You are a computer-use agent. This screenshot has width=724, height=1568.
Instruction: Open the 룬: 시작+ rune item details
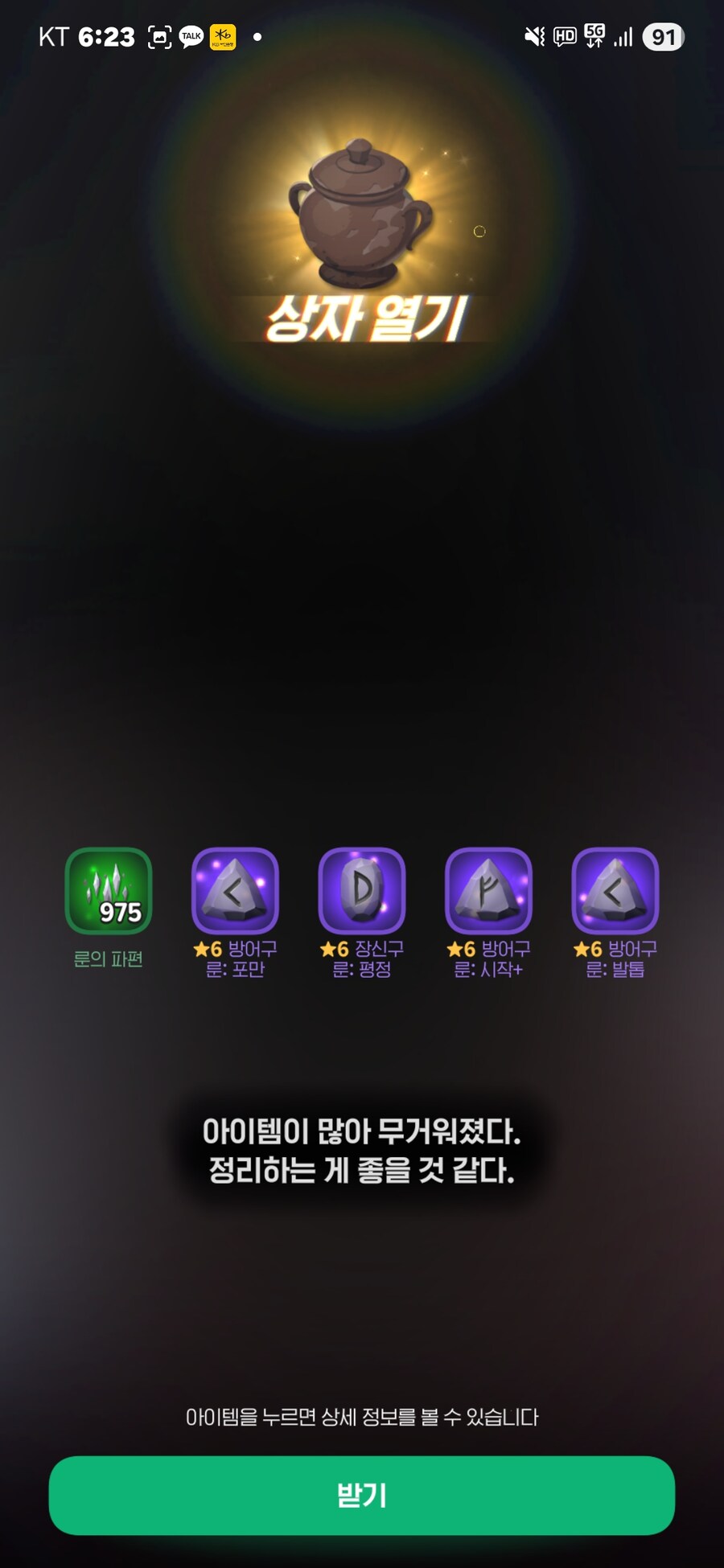(488, 891)
